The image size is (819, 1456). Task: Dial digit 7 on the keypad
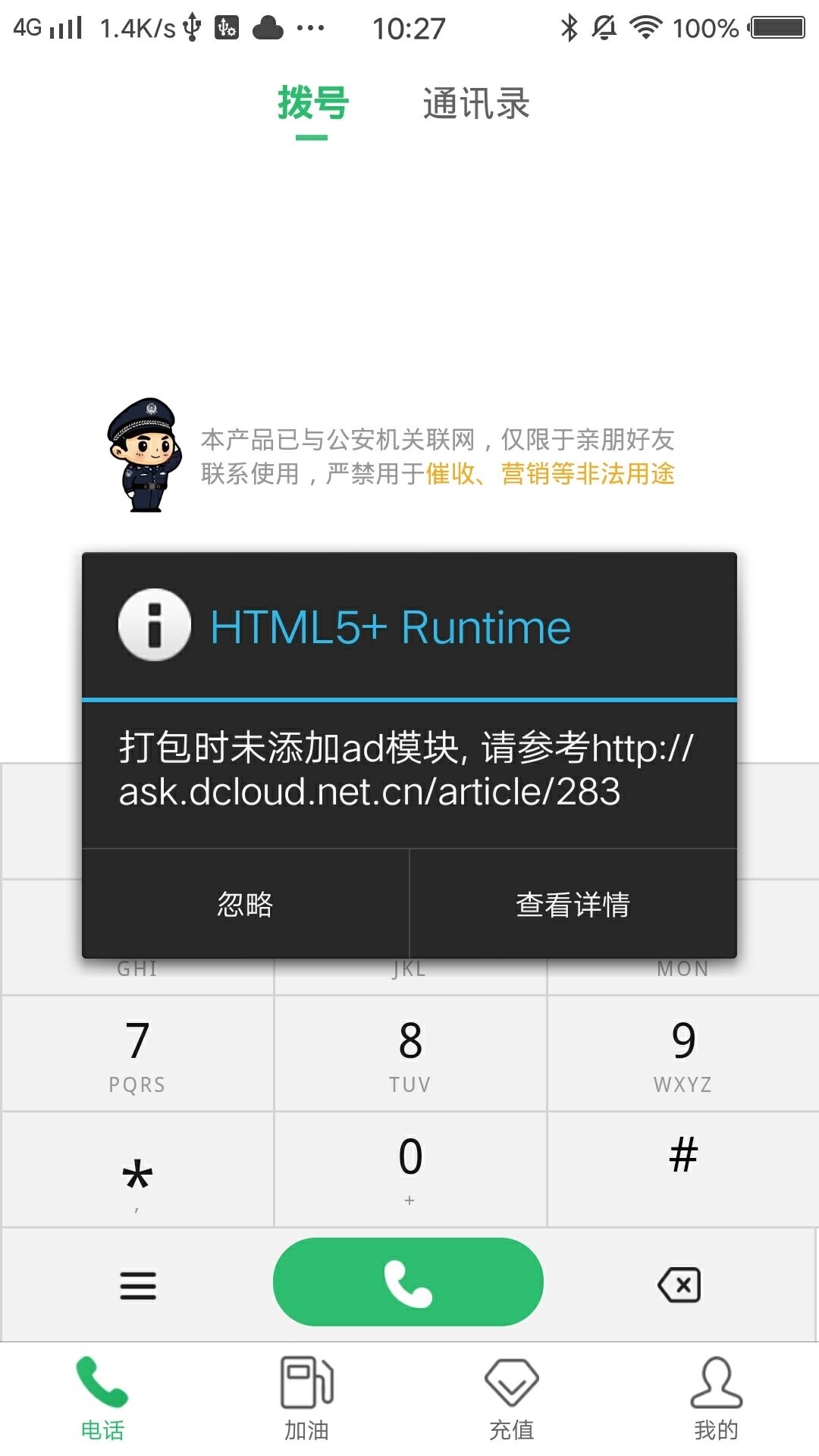click(x=137, y=1054)
